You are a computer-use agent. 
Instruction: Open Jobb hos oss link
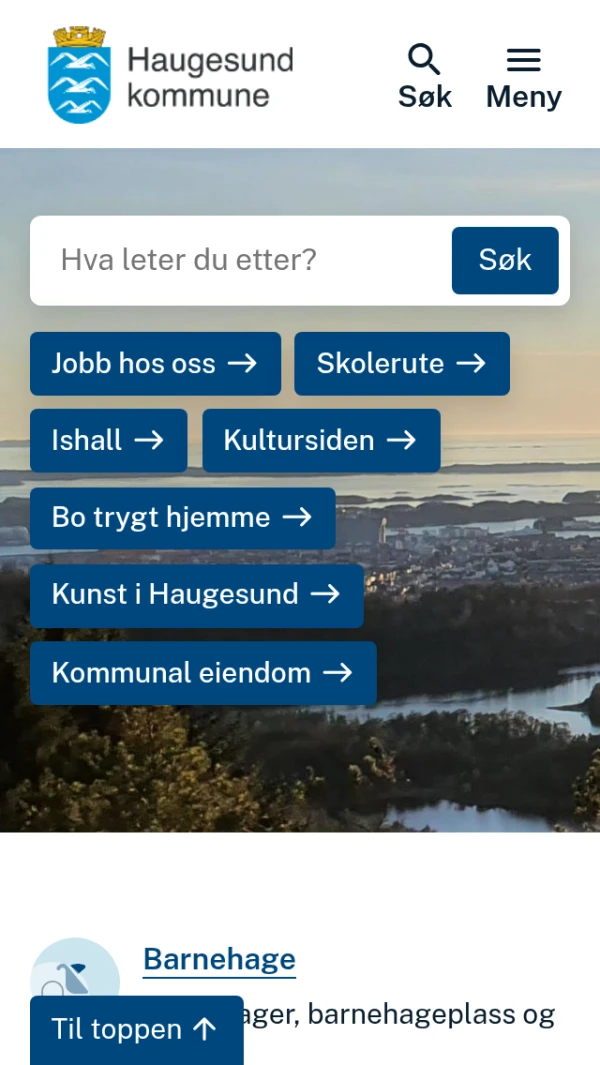[155, 364]
